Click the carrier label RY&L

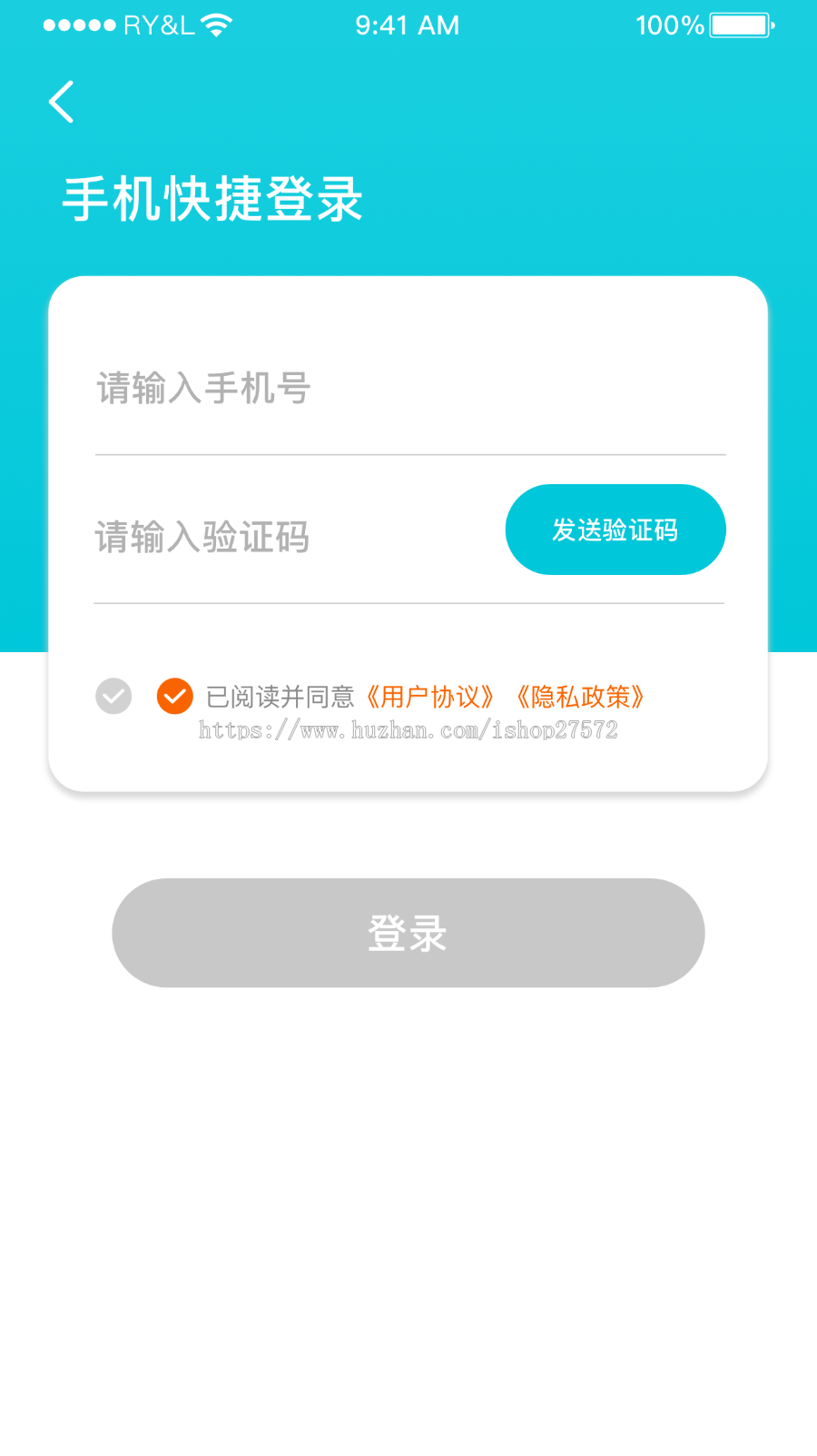[x=154, y=25]
